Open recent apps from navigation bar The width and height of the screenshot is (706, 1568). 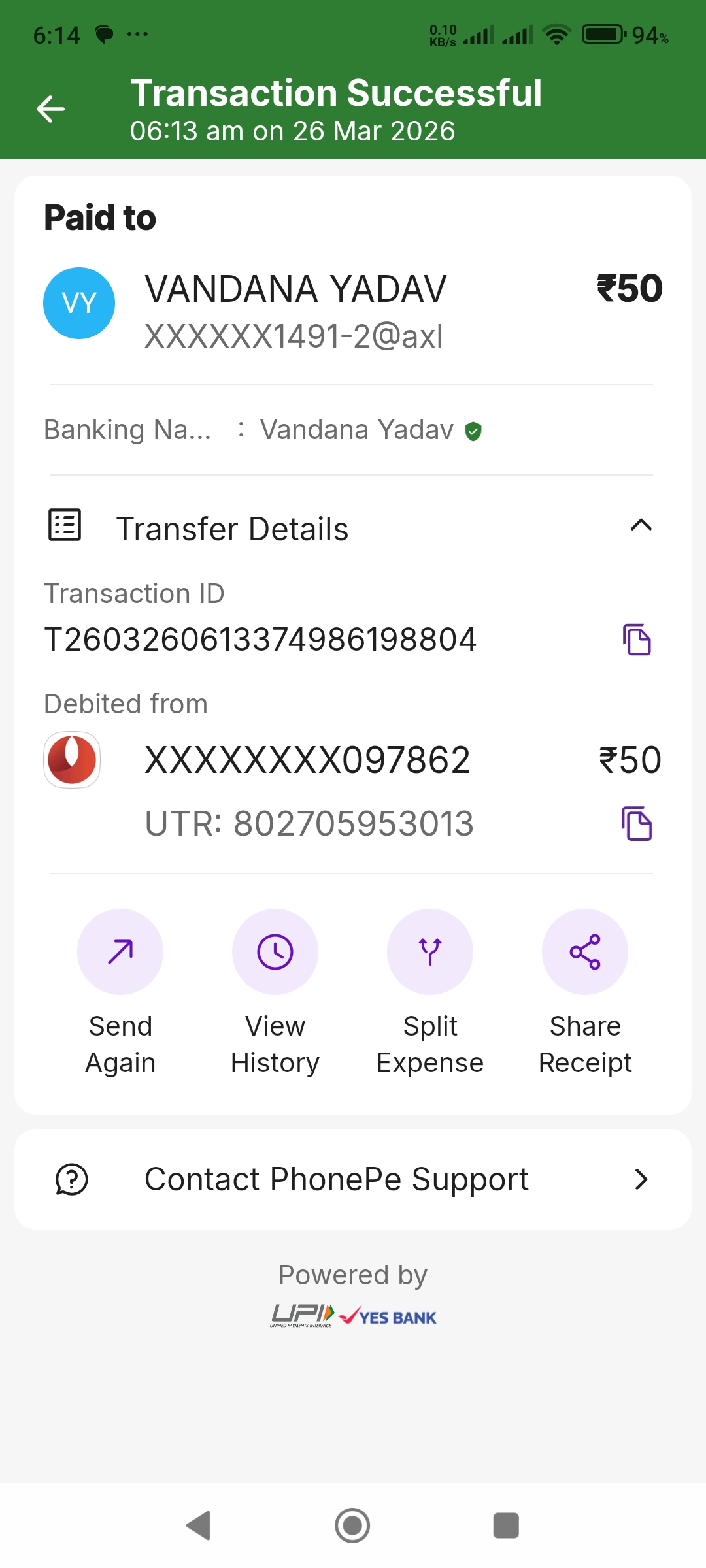506,1526
